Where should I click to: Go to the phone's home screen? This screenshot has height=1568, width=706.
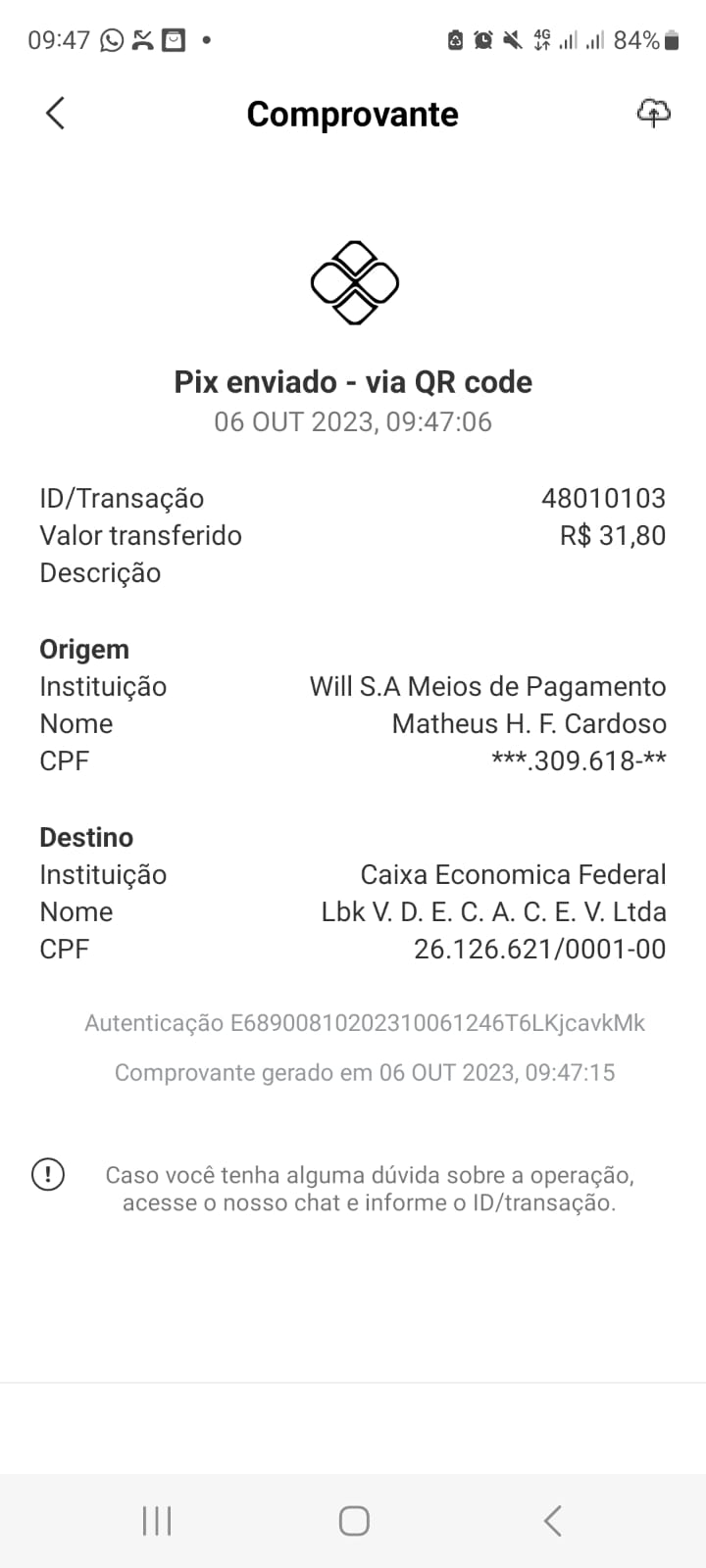coord(353,1521)
